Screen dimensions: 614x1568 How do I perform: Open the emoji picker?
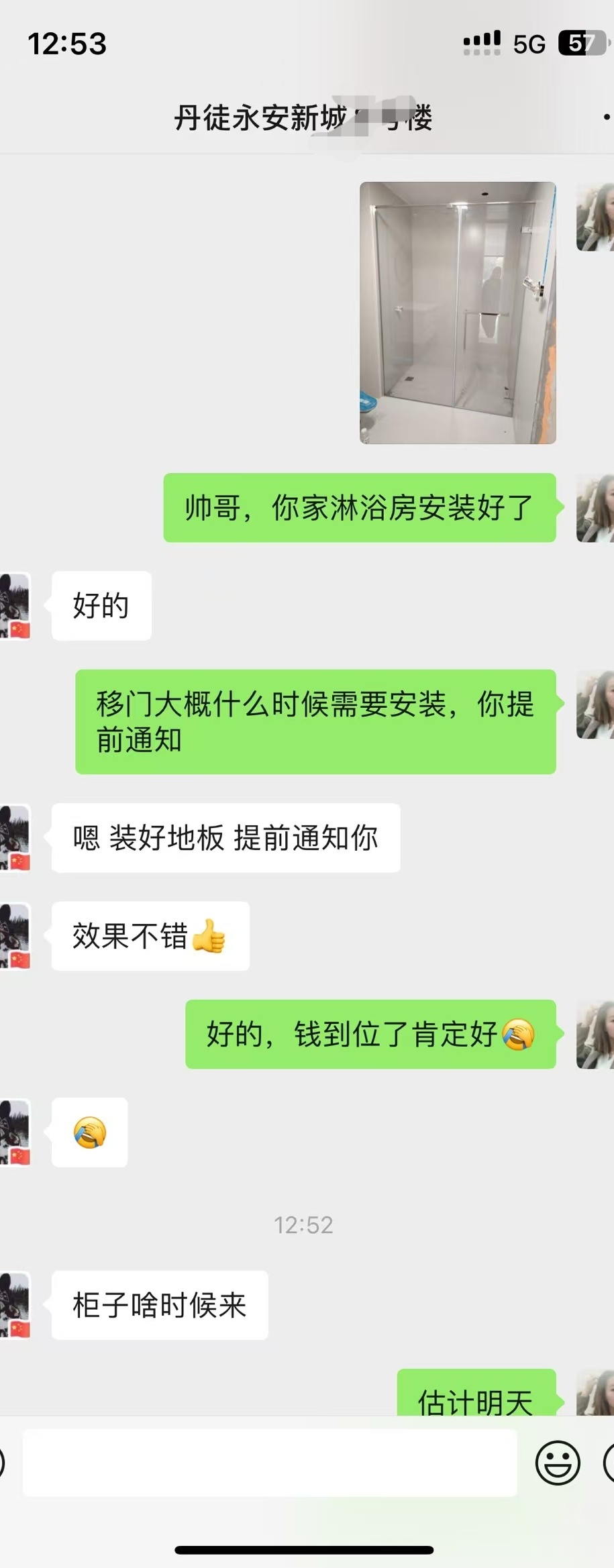point(557,1463)
